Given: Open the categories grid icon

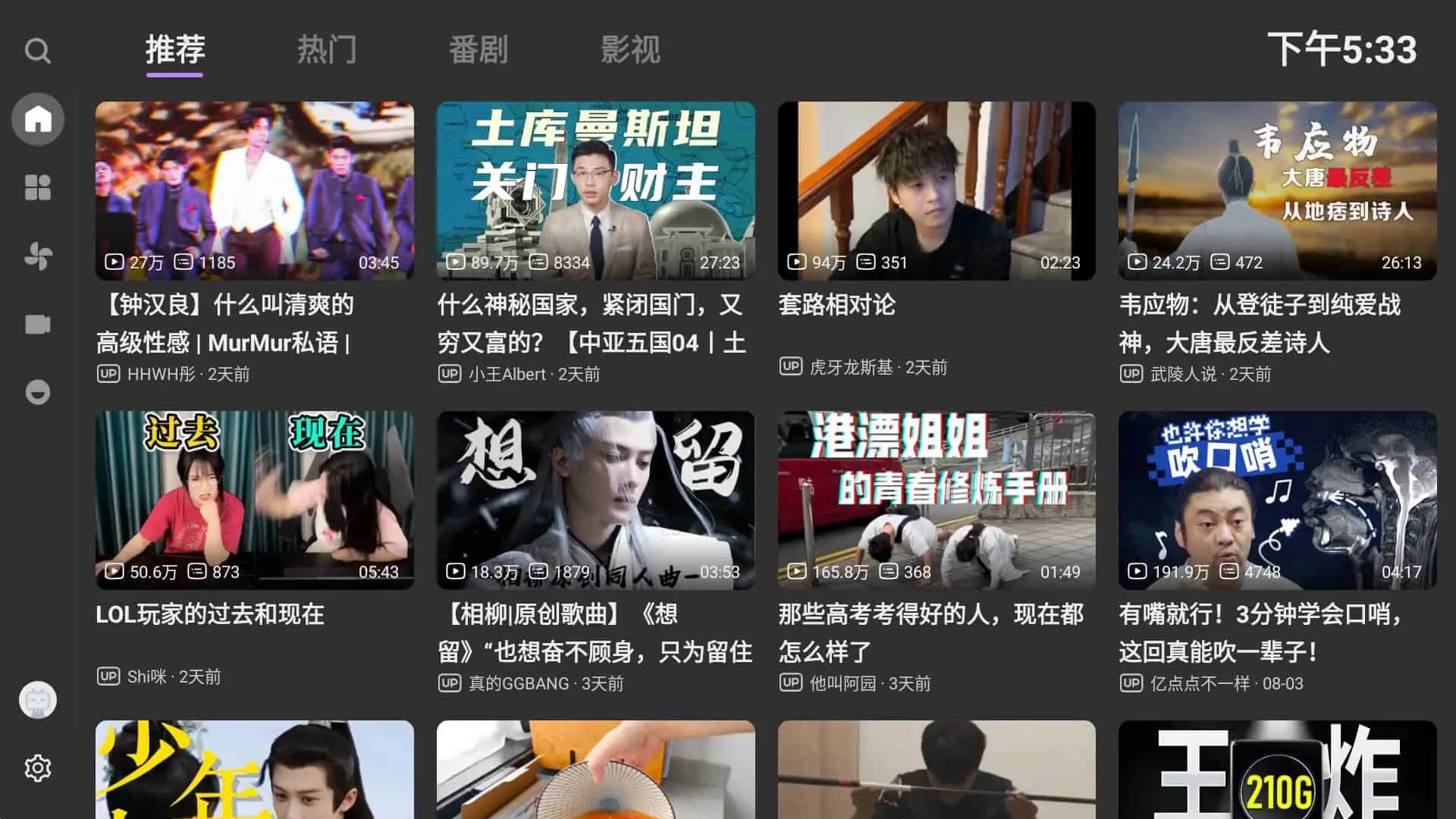Looking at the screenshot, I should [37, 187].
